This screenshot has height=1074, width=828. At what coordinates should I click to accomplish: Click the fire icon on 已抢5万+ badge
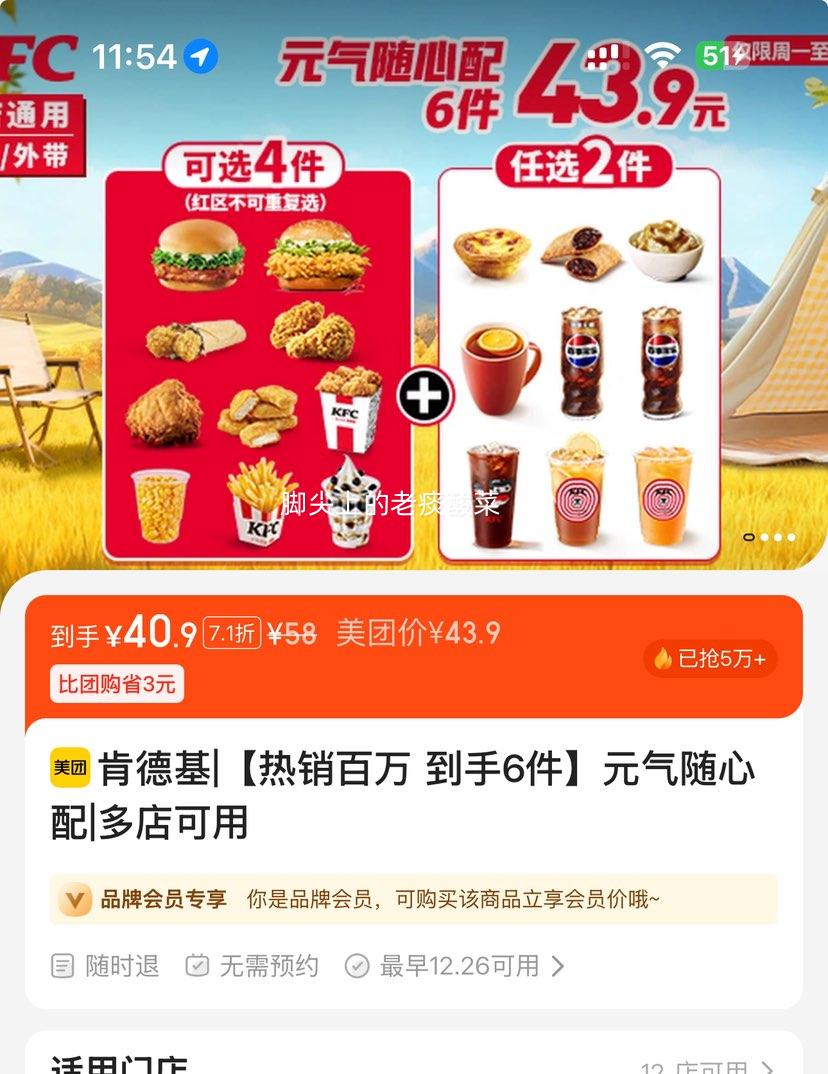[662, 658]
